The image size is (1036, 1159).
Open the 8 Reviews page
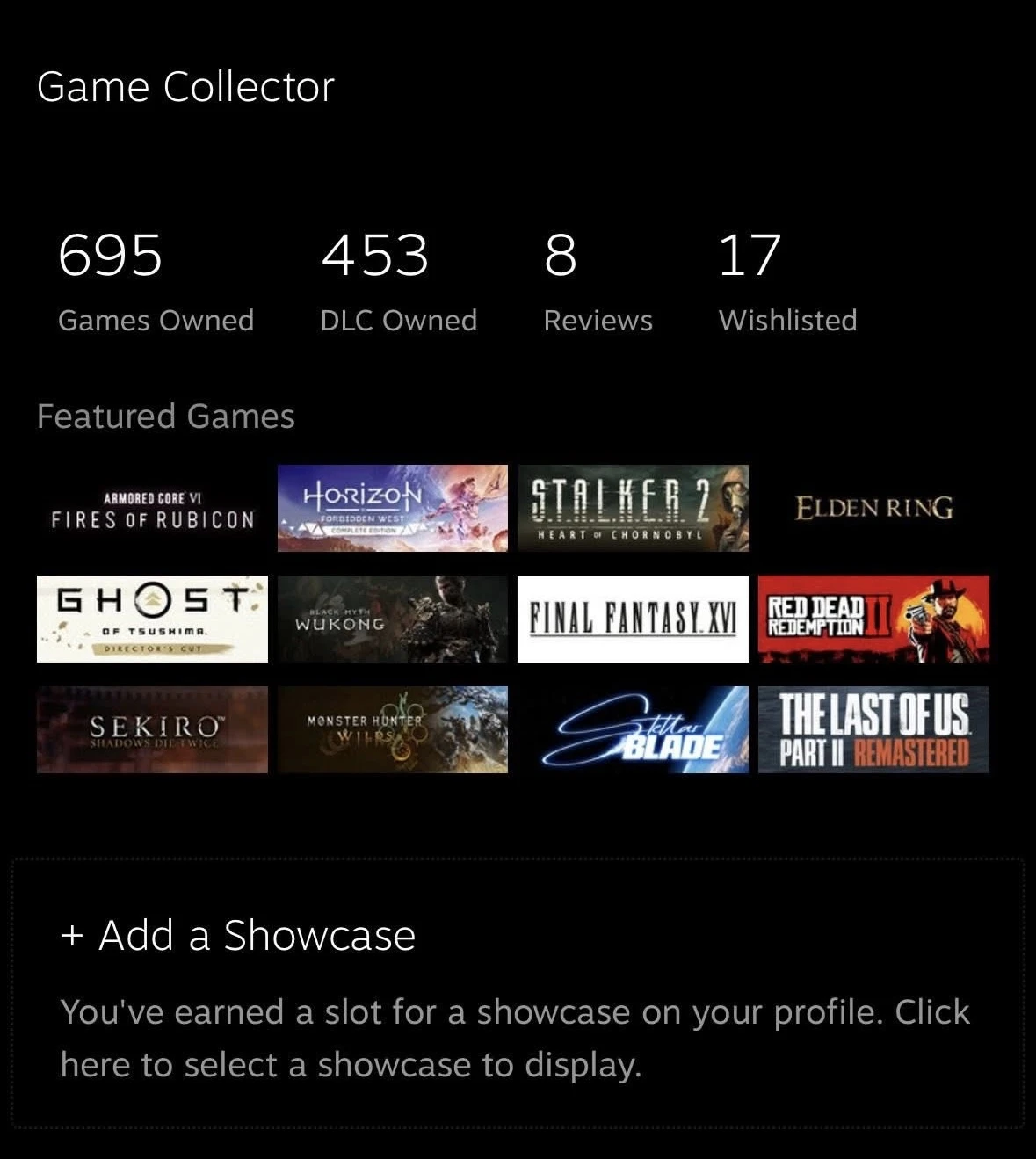(598, 280)
